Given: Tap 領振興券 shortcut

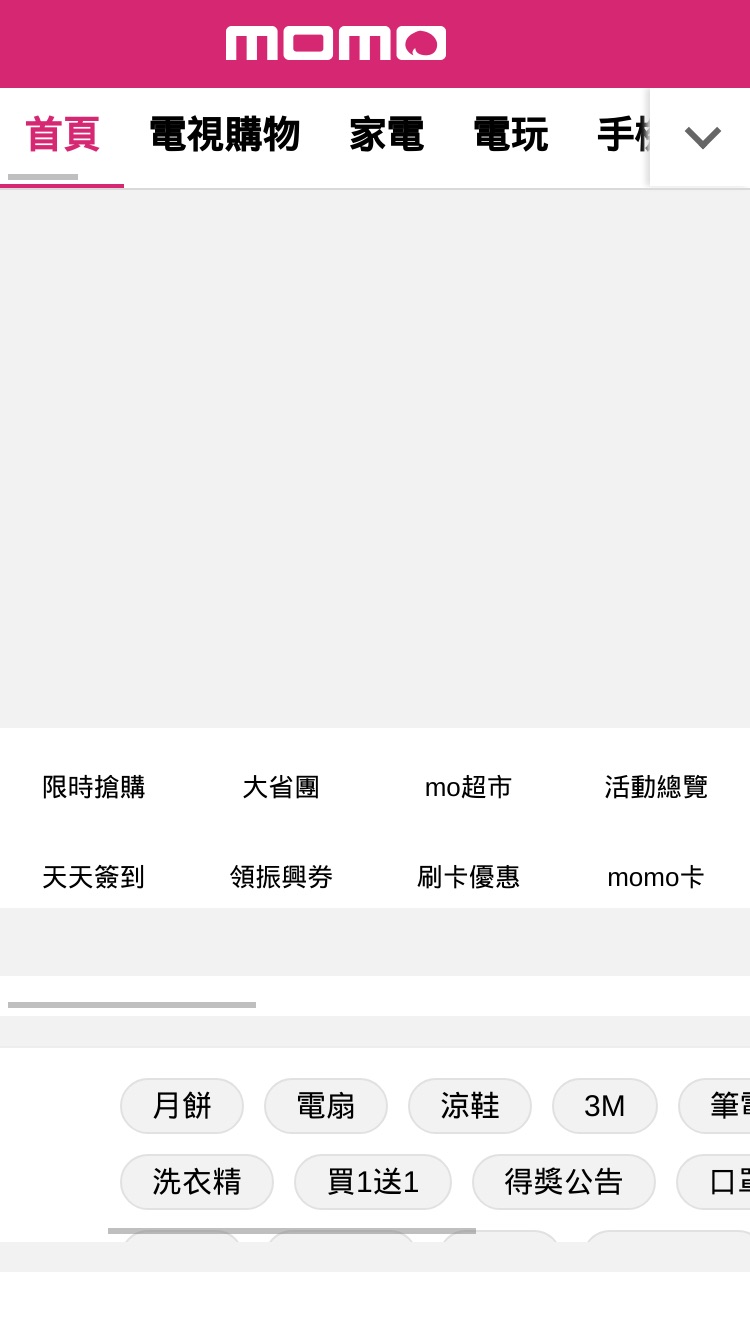Looking at the screenshot, I should click(x=281, y=877).
